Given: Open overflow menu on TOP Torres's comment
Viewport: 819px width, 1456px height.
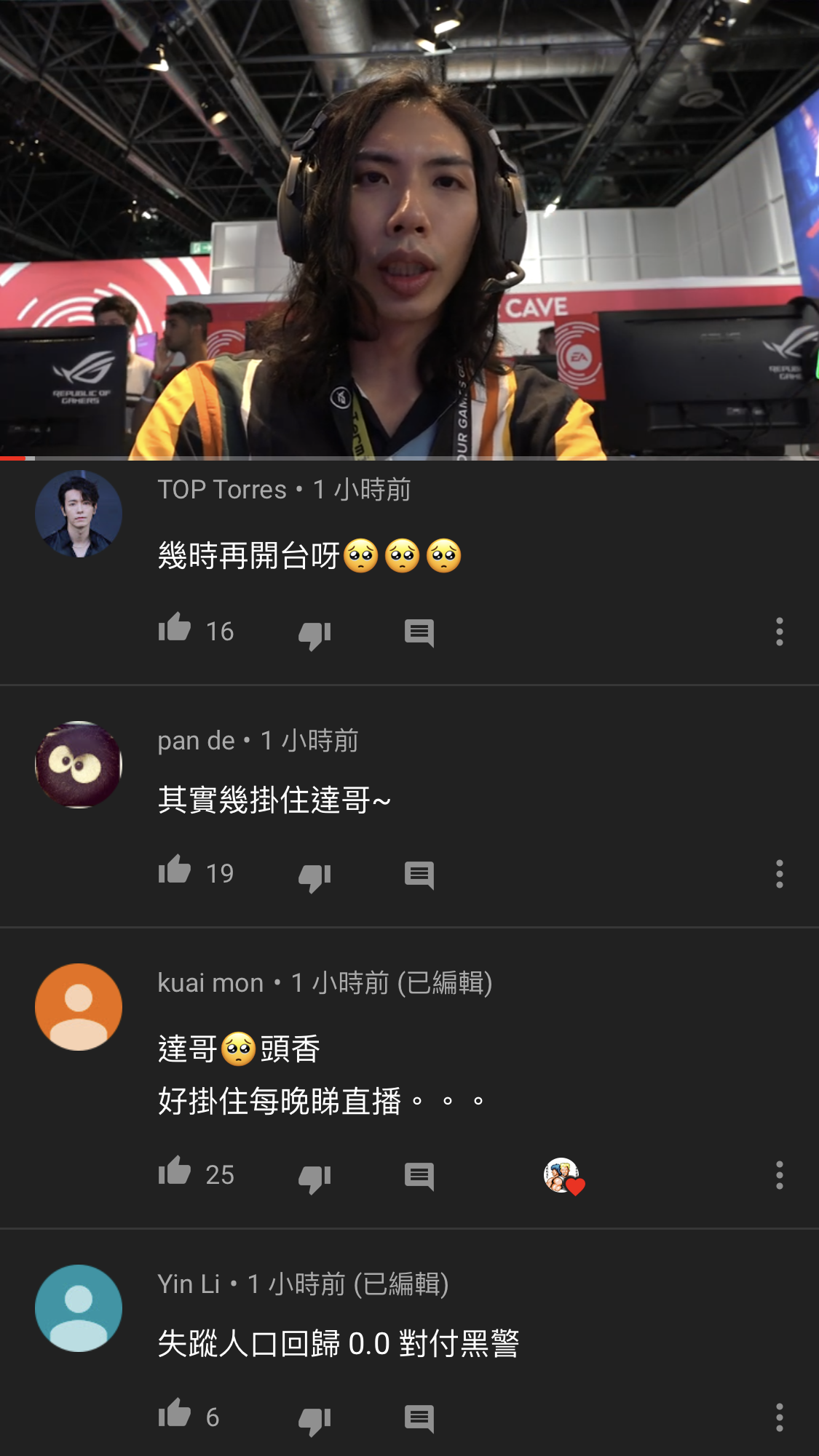Looking at the screenshot, I should coord(779,632).
